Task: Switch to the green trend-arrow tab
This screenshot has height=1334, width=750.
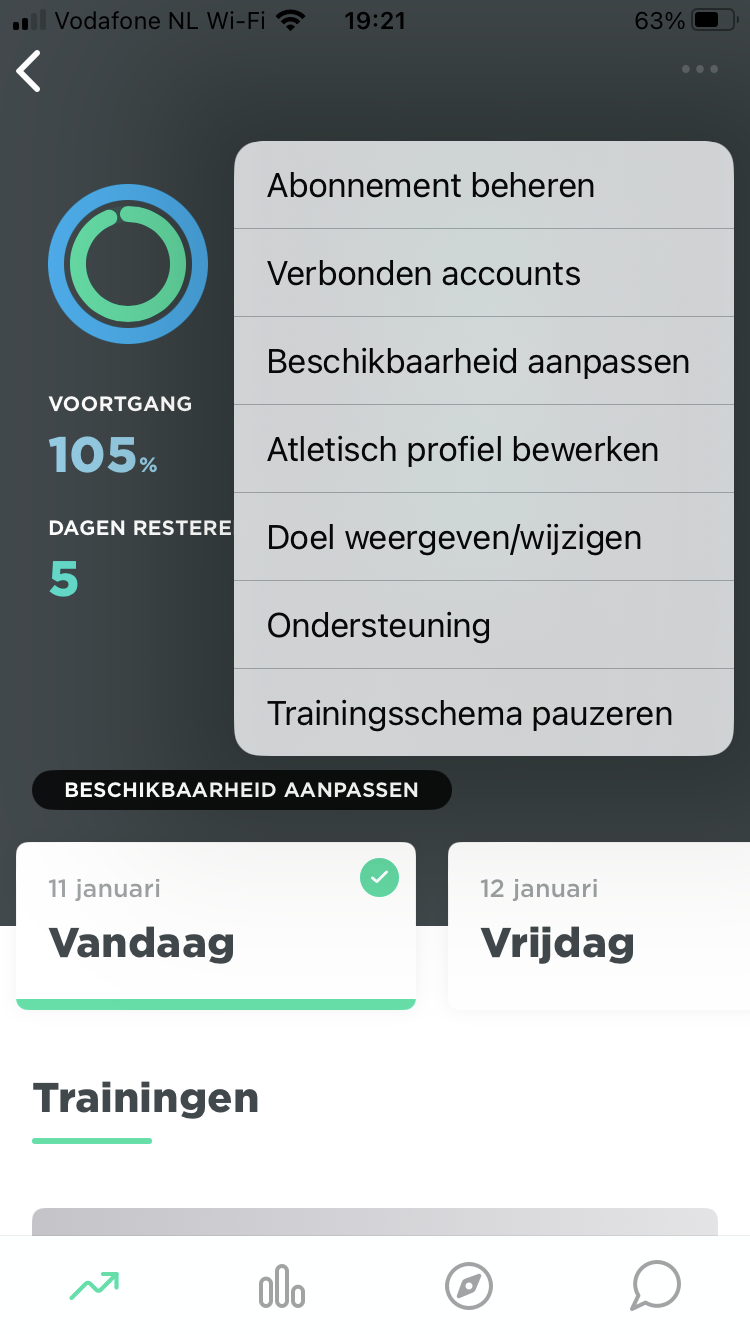Action: point(94,1285)
